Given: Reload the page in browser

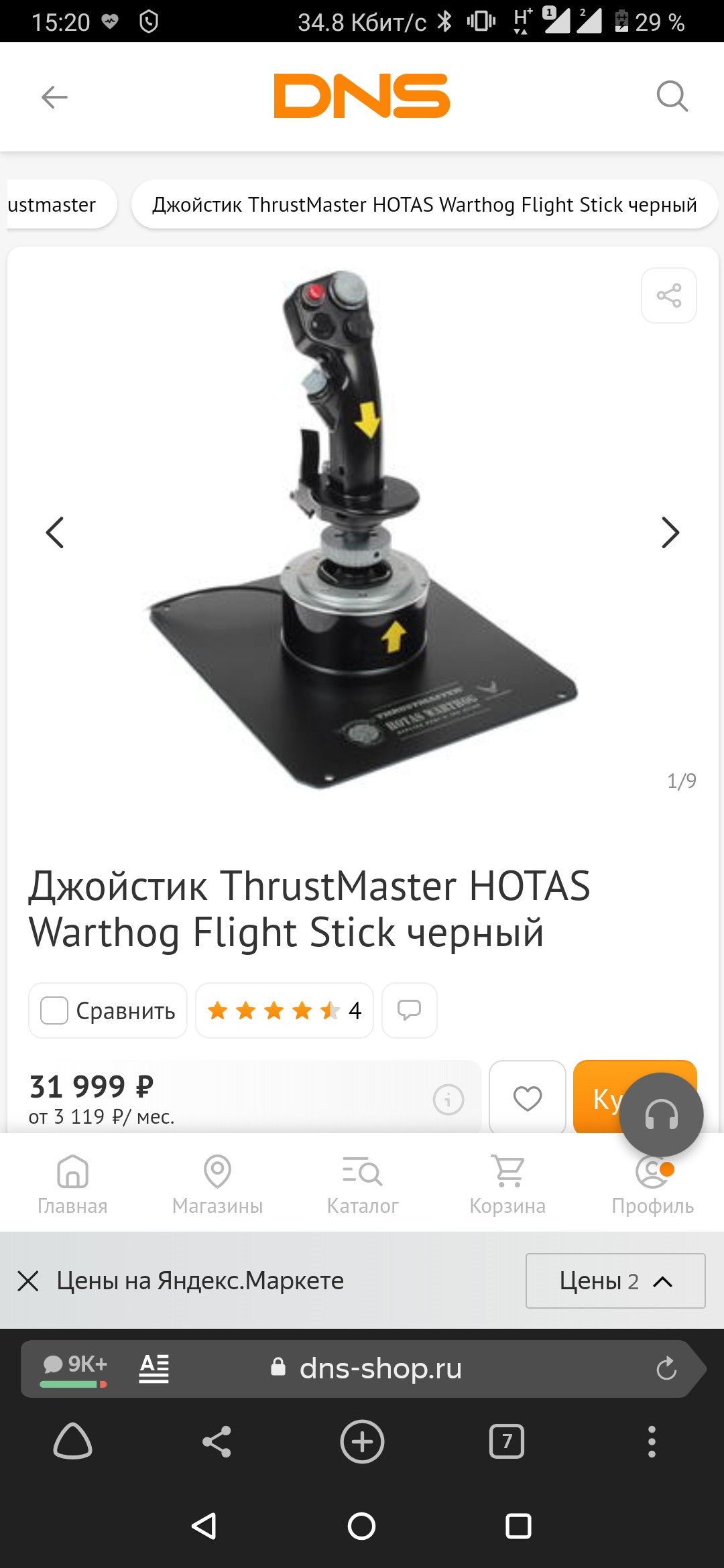Looking at the screenshot, I should (x=666, y=1368).
